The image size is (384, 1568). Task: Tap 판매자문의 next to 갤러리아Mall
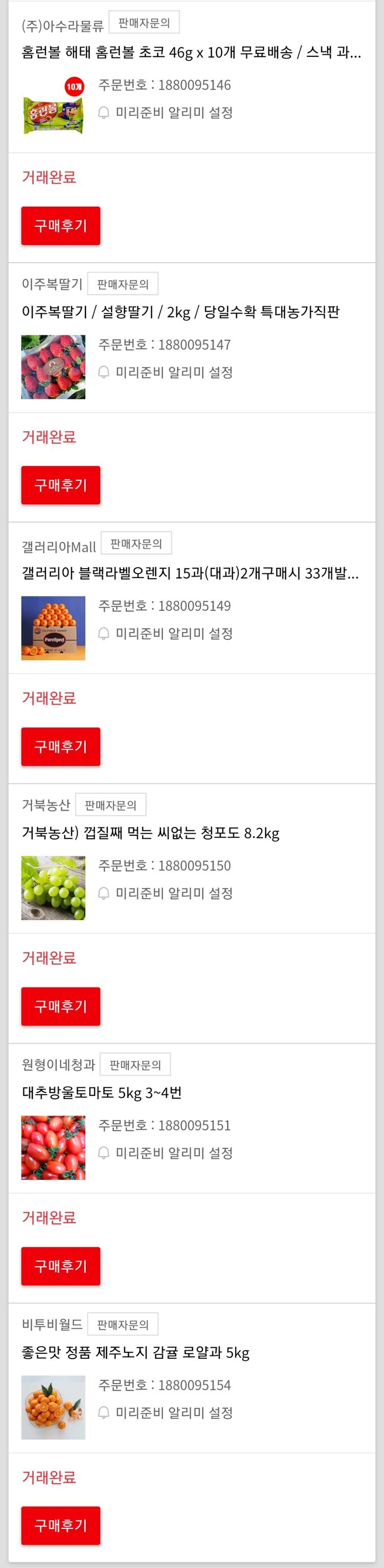(x=136, y=544)
